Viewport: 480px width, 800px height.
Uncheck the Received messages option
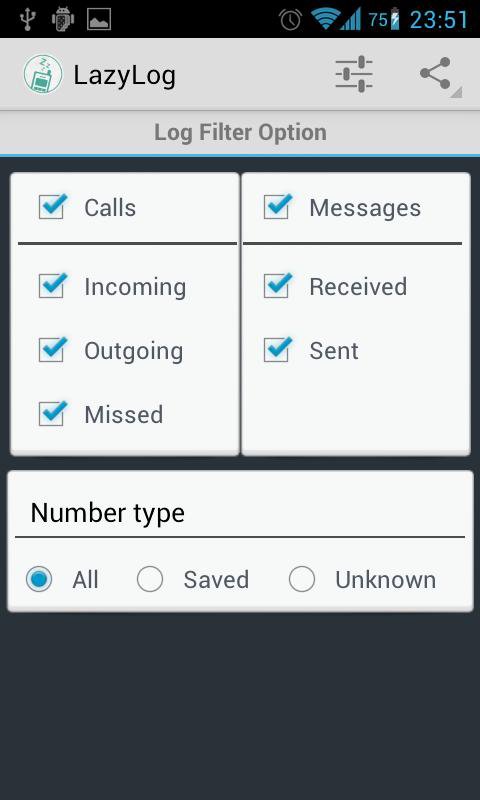coord(278,286)
